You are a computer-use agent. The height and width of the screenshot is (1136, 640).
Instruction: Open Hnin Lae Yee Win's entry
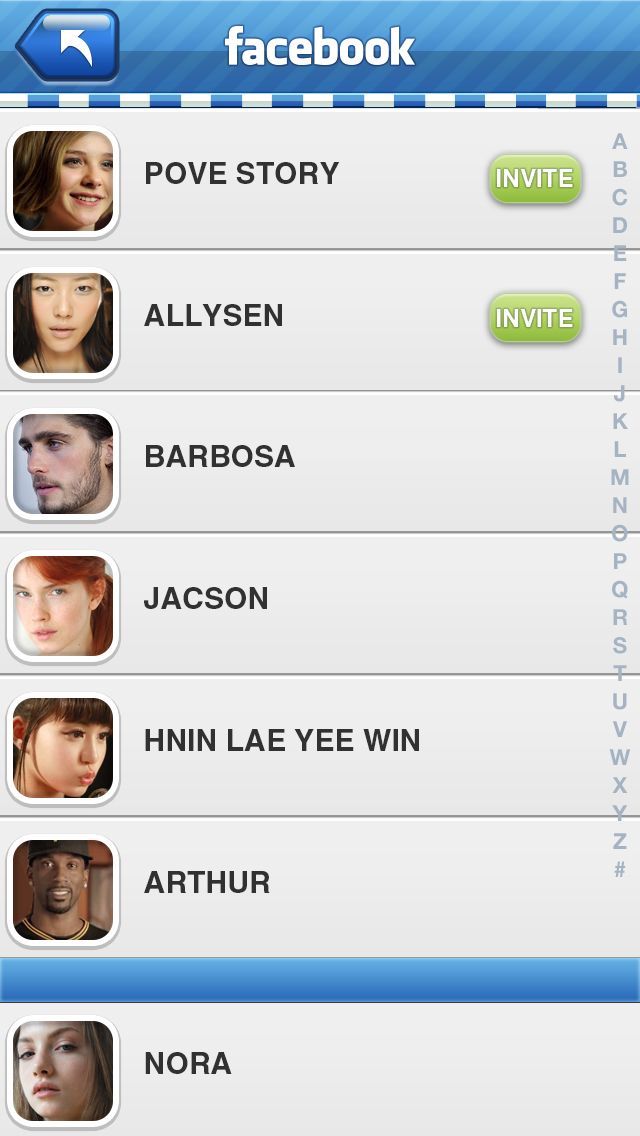(300, 742)
